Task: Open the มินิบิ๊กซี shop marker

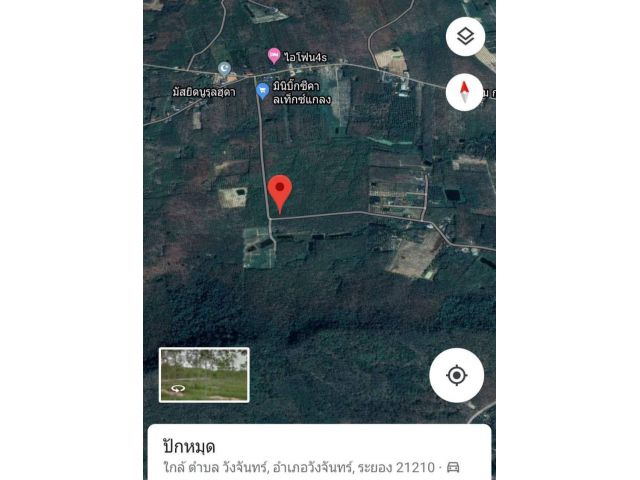Action: pos(263,91)
